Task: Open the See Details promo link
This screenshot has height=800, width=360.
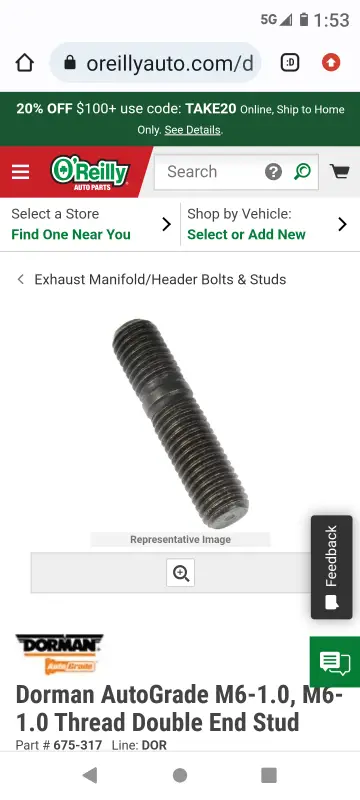Action: point(193,130)
